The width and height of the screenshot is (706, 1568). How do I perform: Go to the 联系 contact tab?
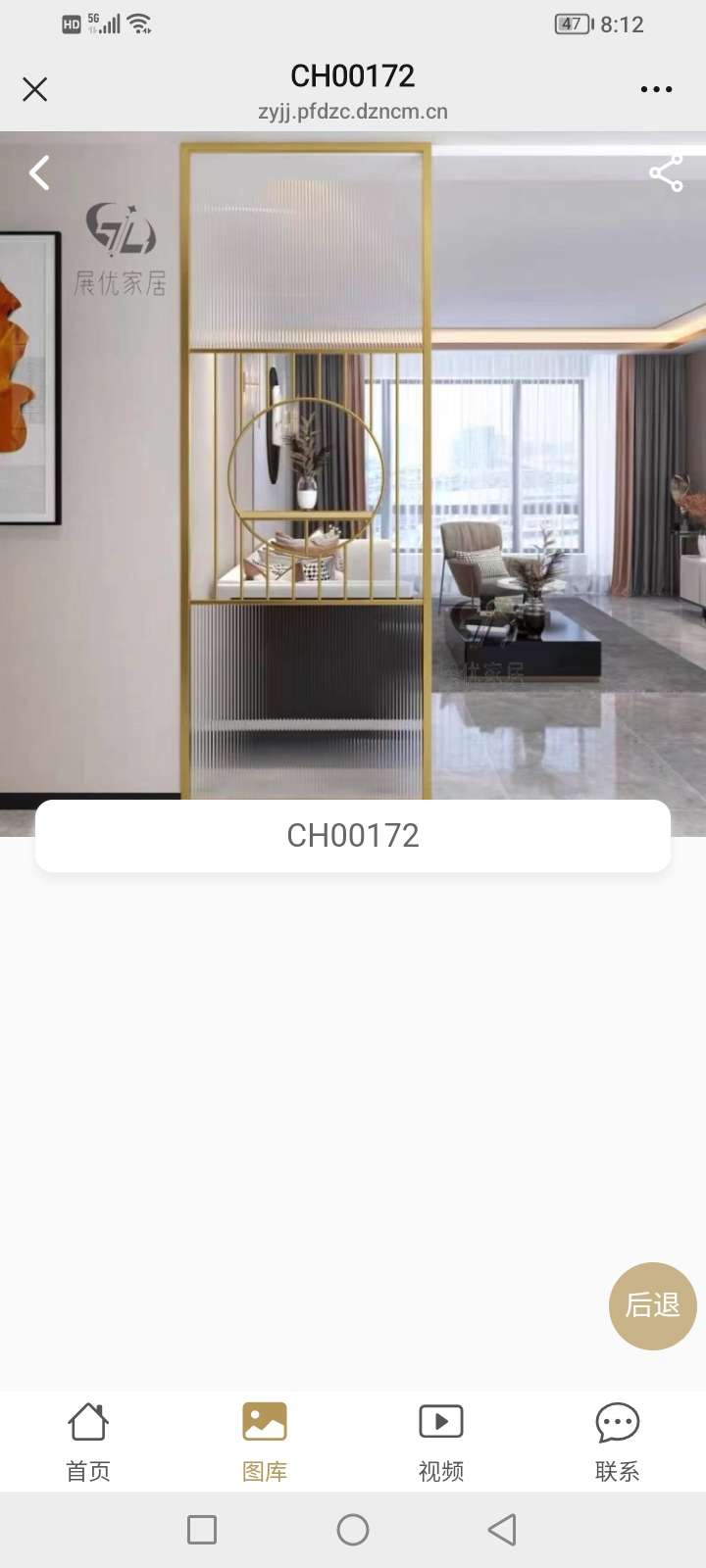617,1441
